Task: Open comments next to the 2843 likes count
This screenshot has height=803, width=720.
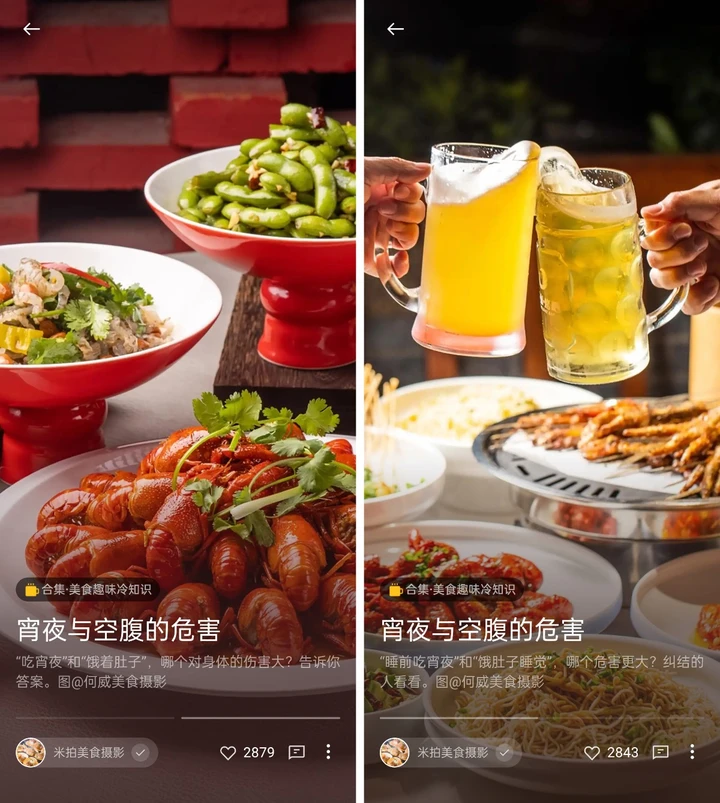Action: [660, 752]
